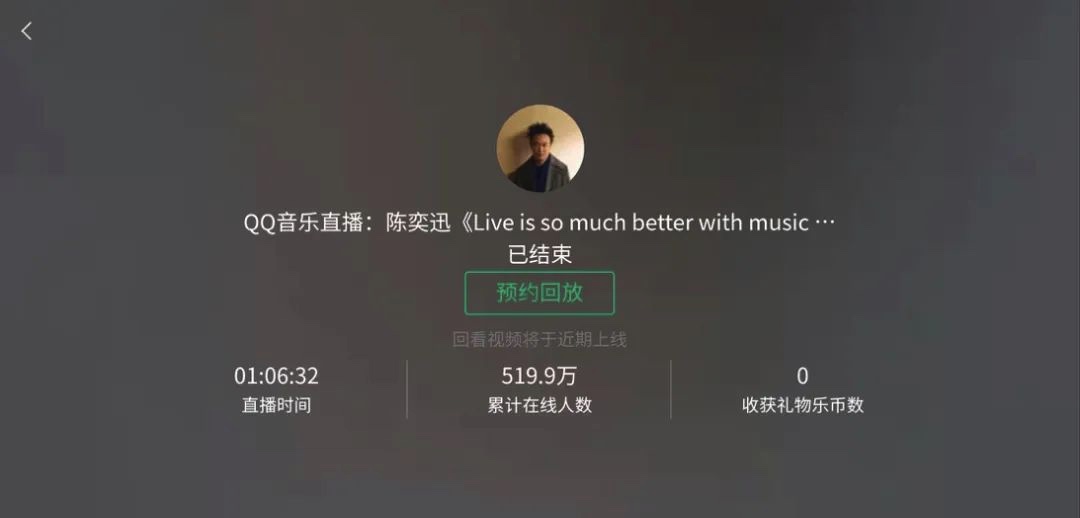Open the streamer's round profile avatar

tap(540, 148)
